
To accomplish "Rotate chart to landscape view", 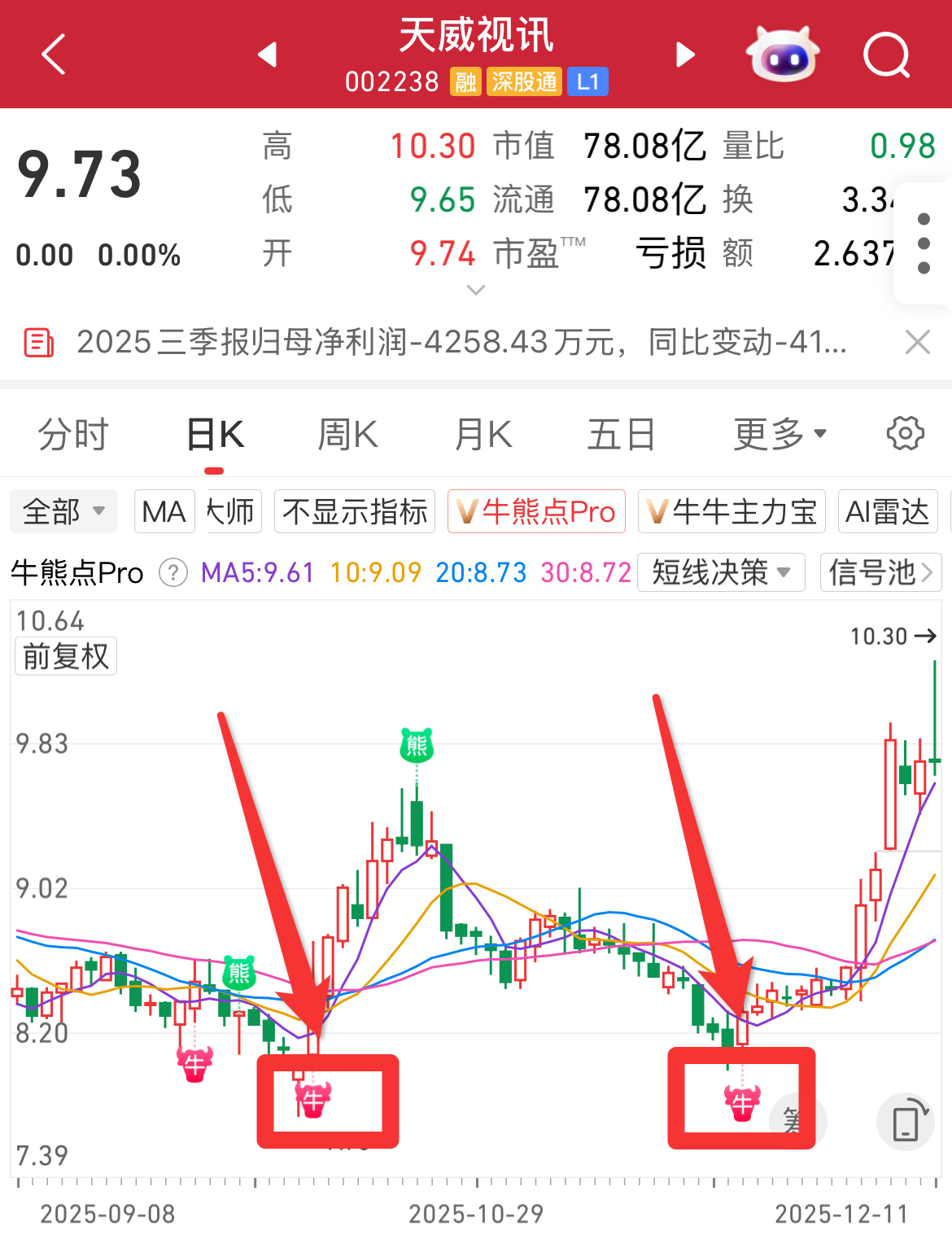I will [906, 1121].
